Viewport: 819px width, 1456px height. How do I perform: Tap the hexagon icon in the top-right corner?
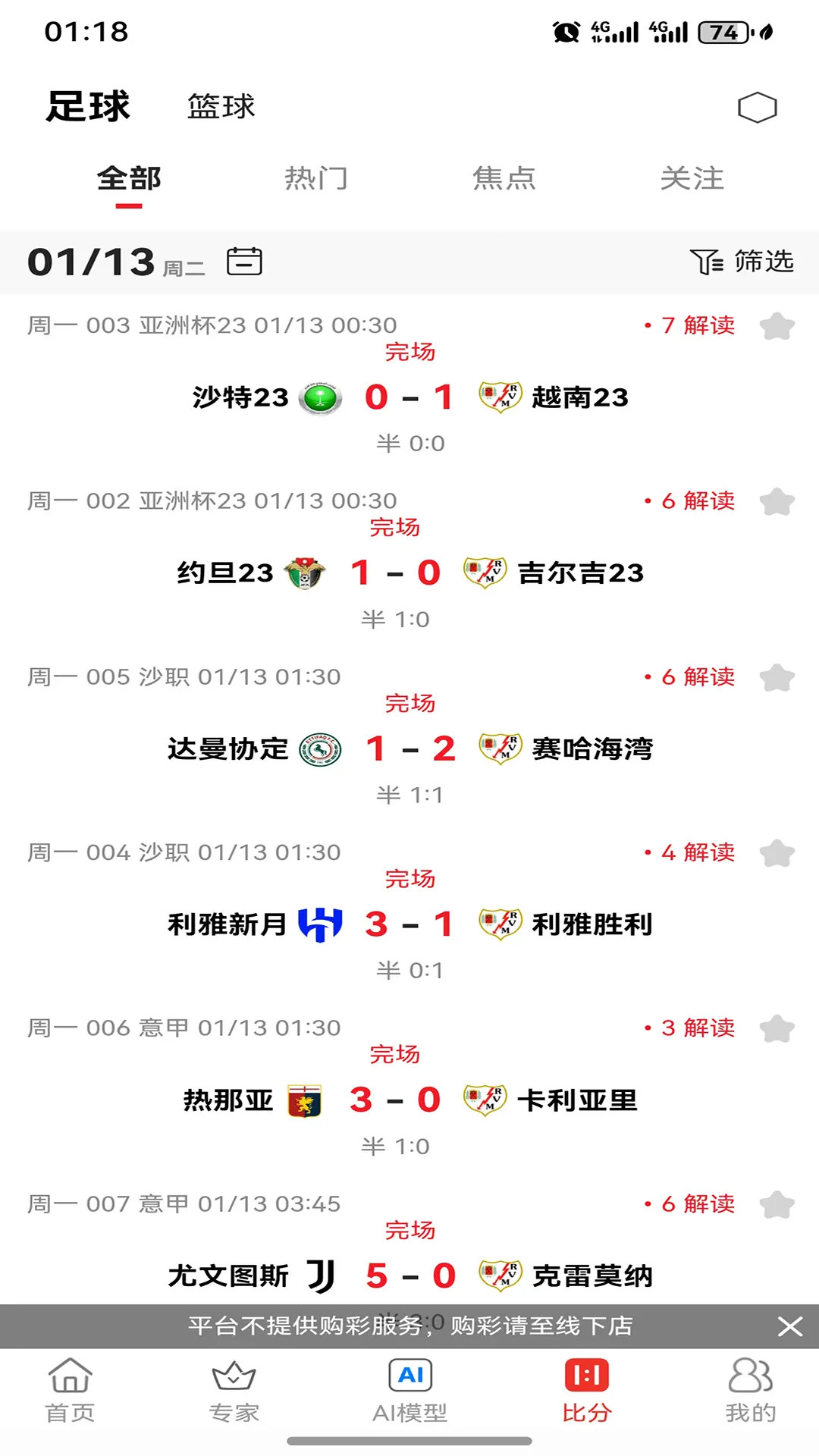[x=757, y=108]
